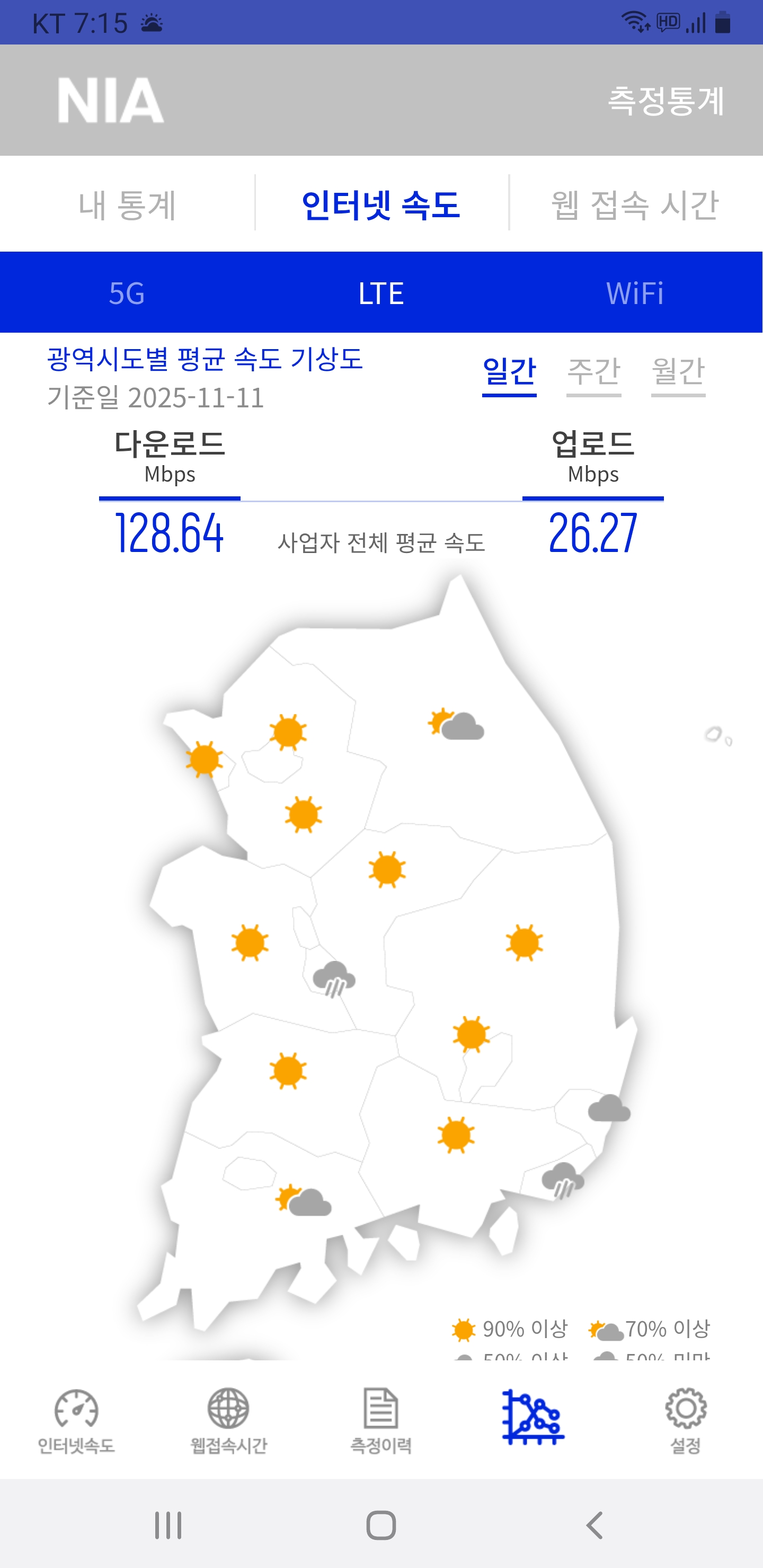Switch to 주간 weekly view
Image resolution: width=763 pixels, height=1568 pixels.
click(x=594, y=371)
